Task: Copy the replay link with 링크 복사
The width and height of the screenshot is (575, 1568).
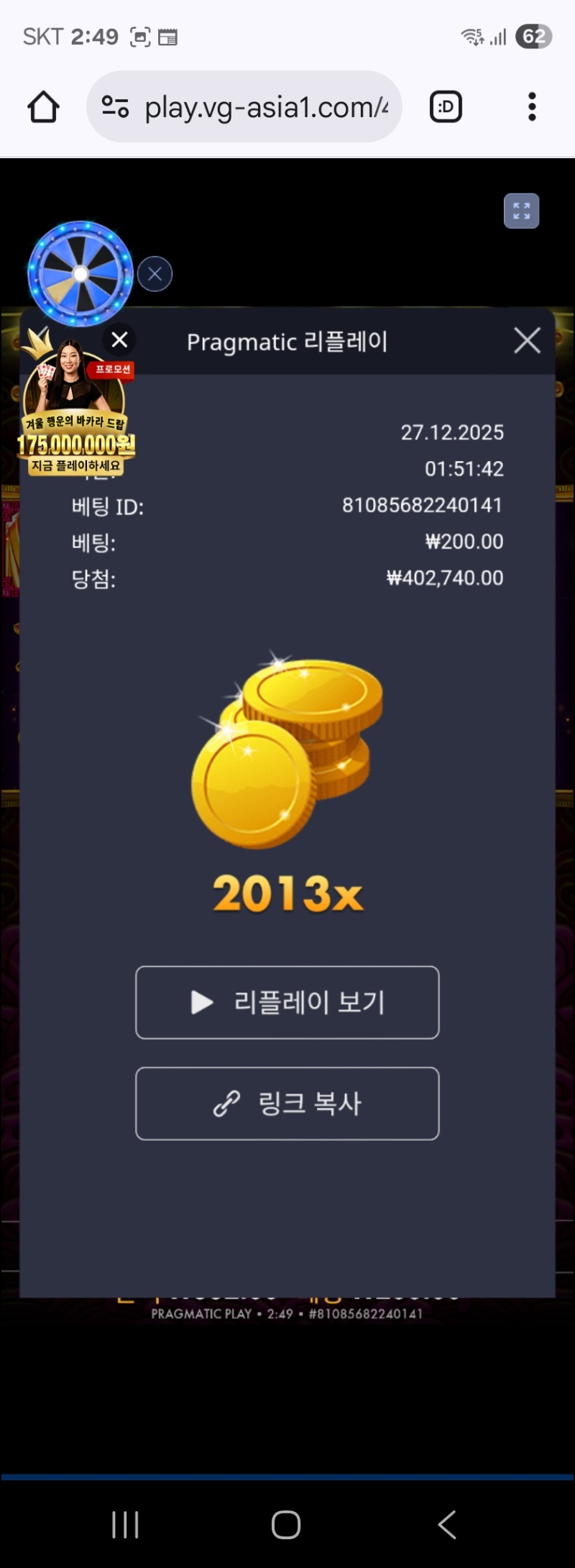Action: click(x=287, y=1103)
